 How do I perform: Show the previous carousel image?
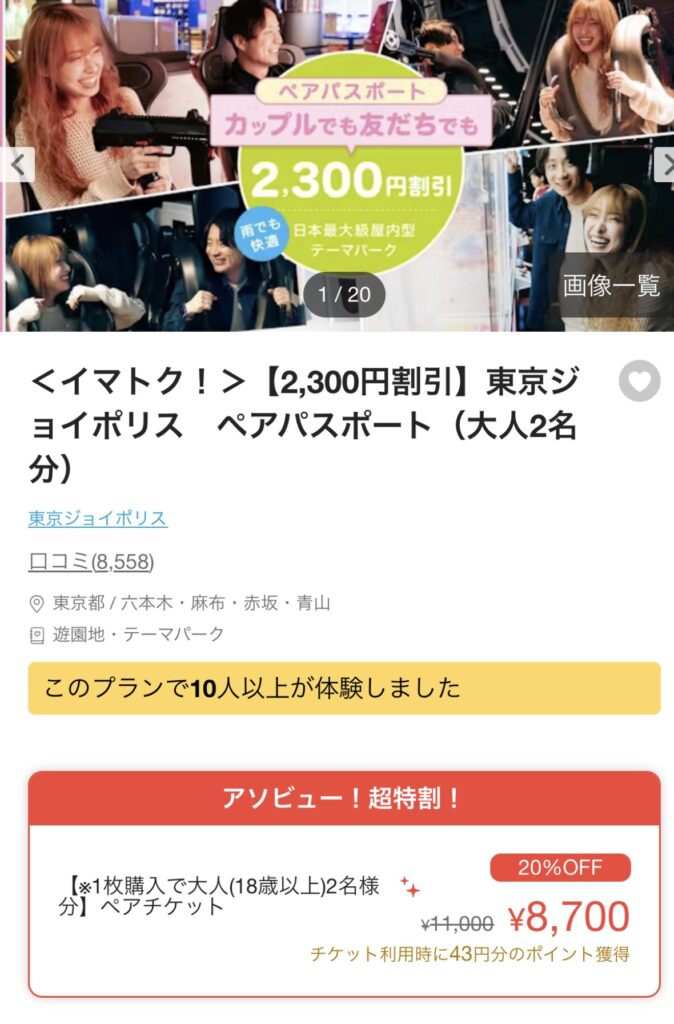click(17, 165)
